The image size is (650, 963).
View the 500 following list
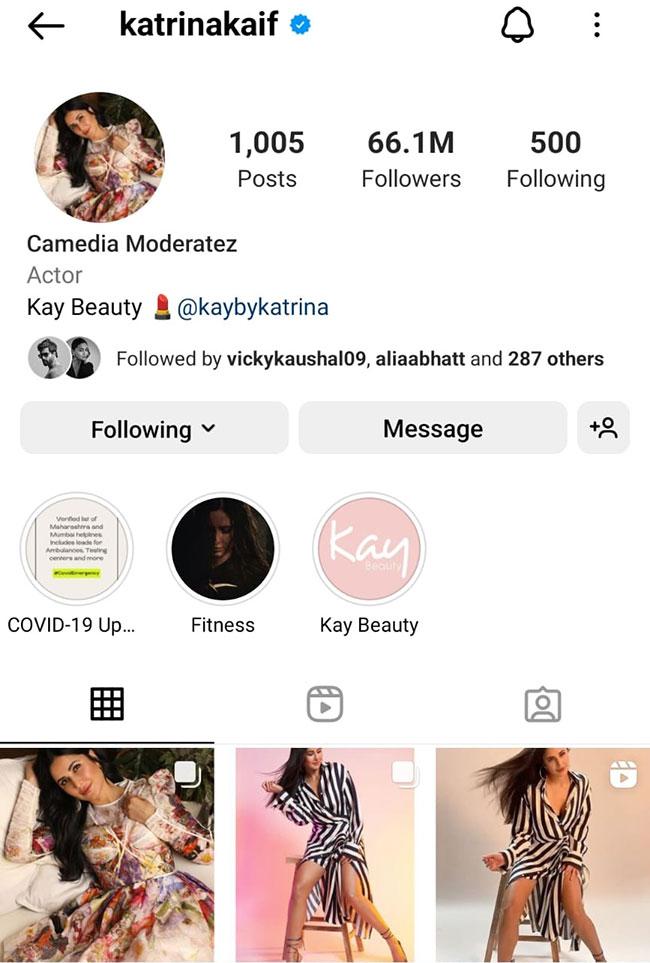[555, 159]
